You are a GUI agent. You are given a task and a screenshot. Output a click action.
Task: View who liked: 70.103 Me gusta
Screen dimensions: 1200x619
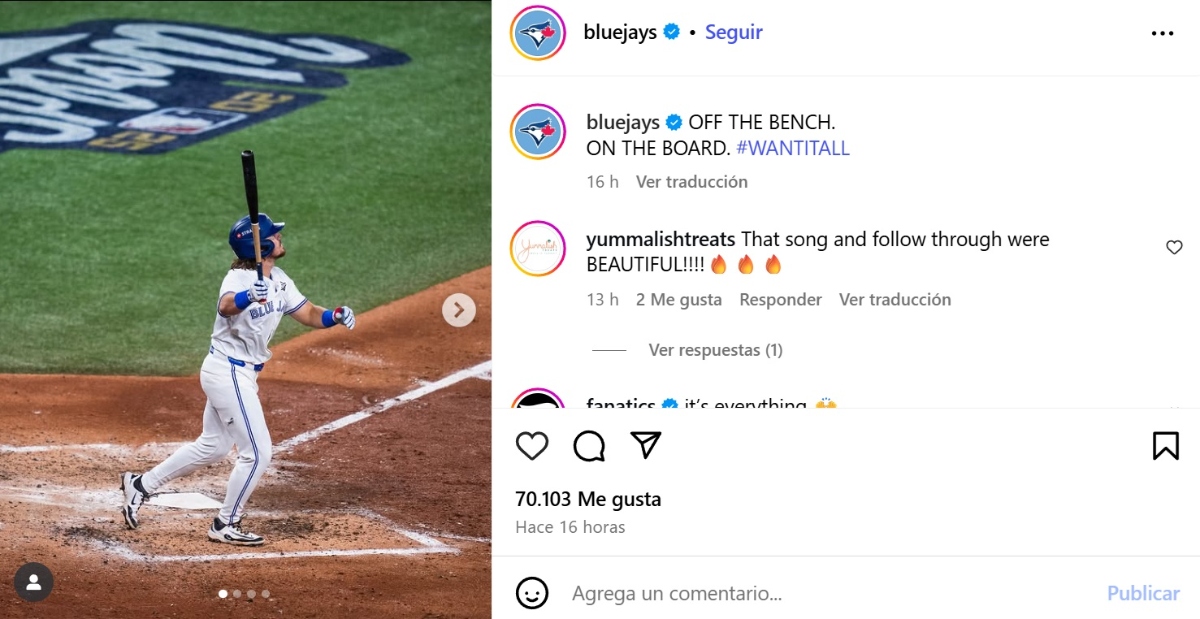[x=588, y=499]
